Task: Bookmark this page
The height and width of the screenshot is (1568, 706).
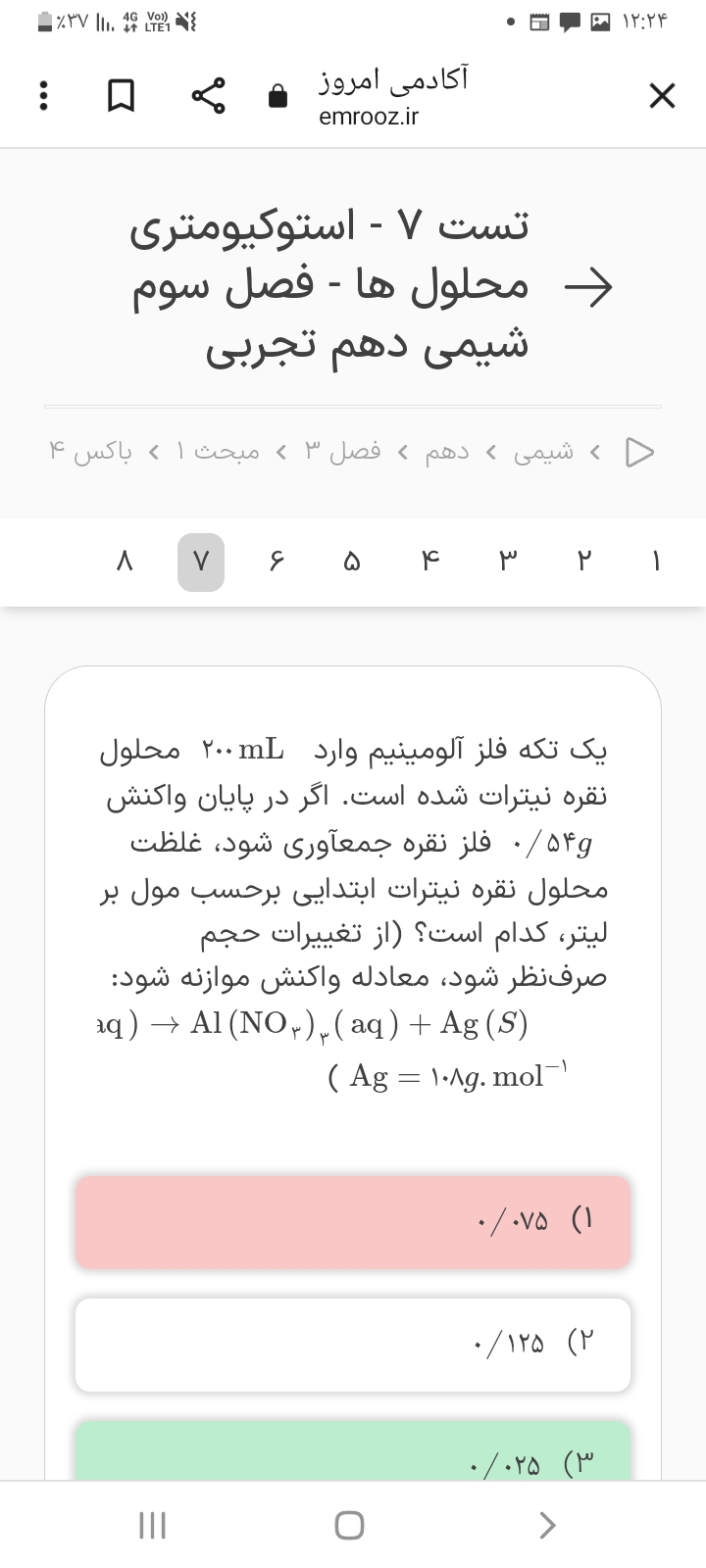Action: 121,96
